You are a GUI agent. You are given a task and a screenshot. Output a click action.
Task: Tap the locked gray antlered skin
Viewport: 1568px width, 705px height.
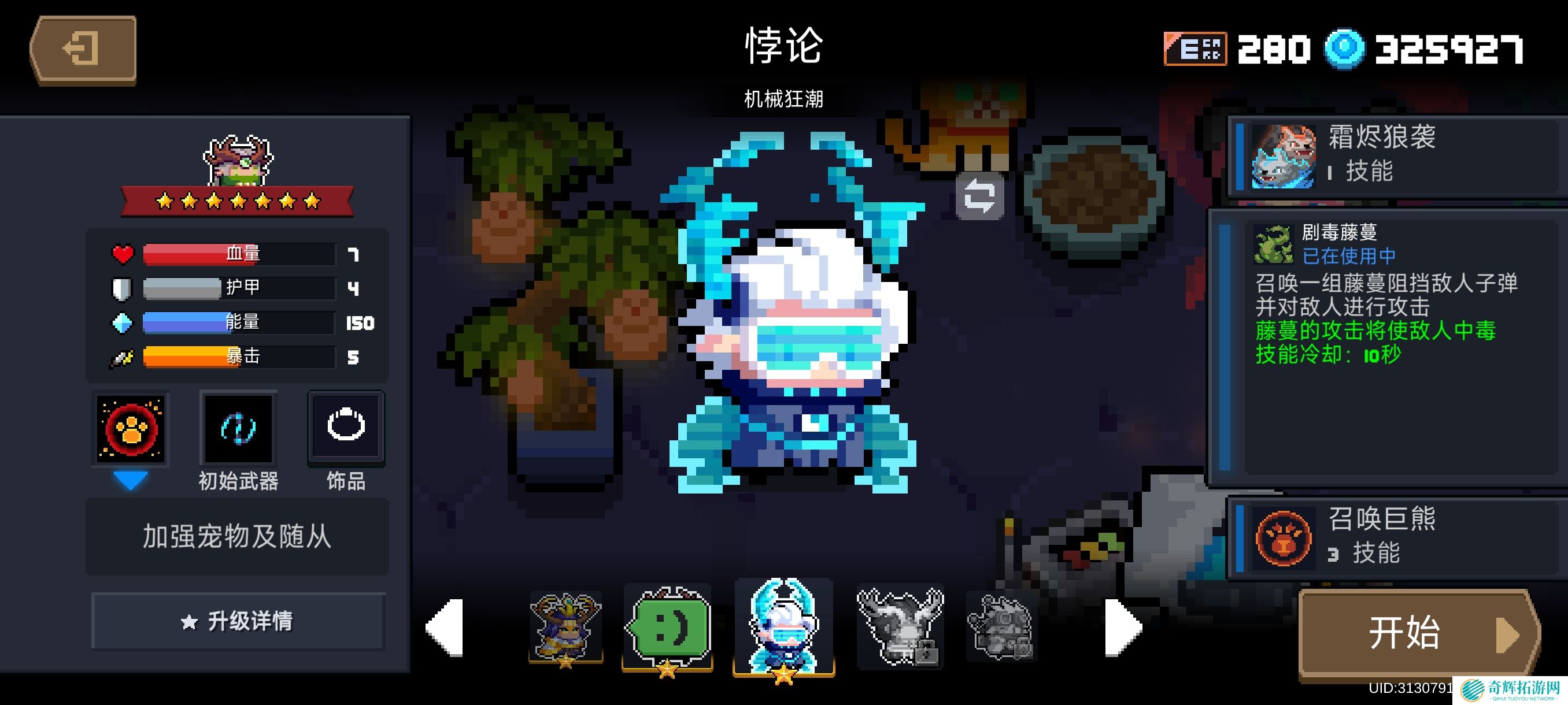tap(900, 627)
